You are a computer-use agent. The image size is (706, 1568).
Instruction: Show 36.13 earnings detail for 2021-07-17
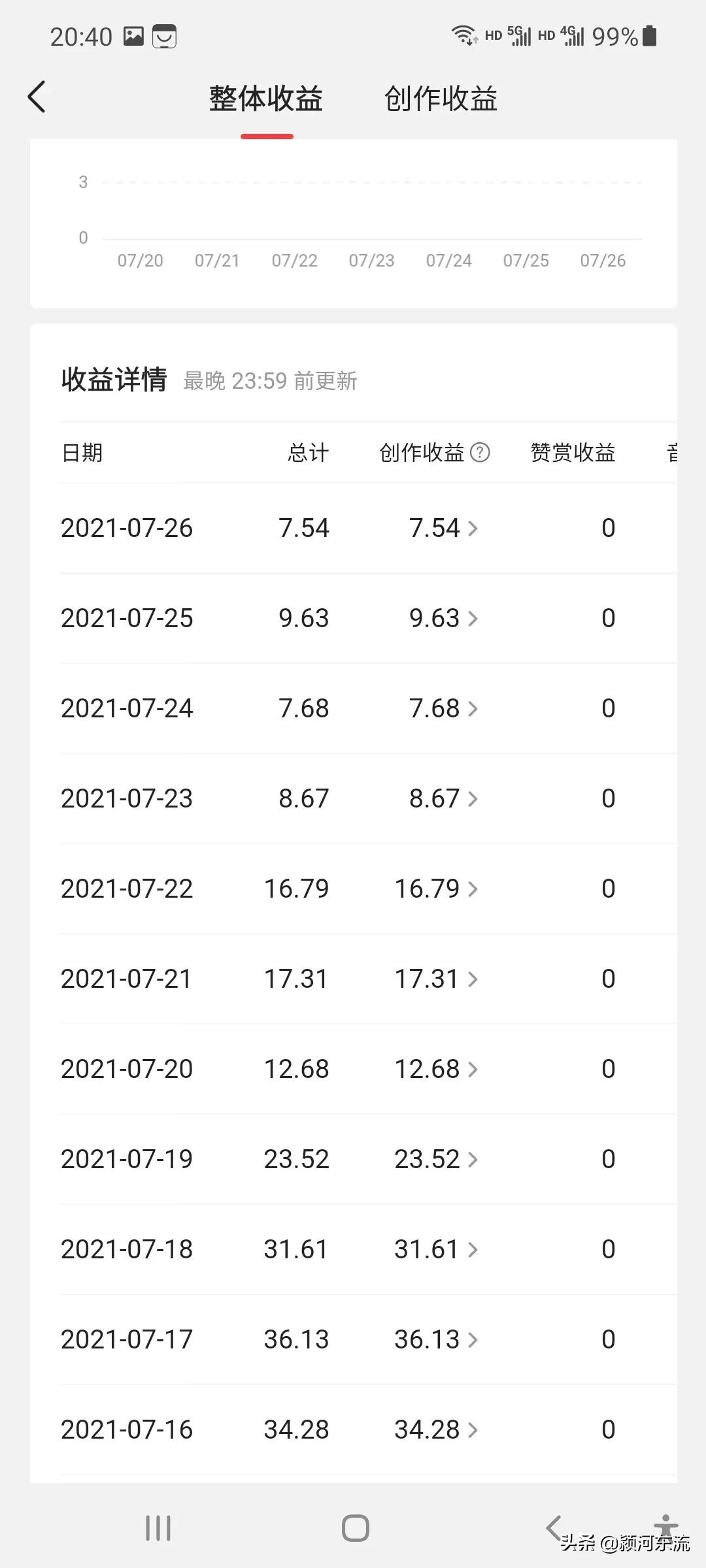tap(436, 1339)
